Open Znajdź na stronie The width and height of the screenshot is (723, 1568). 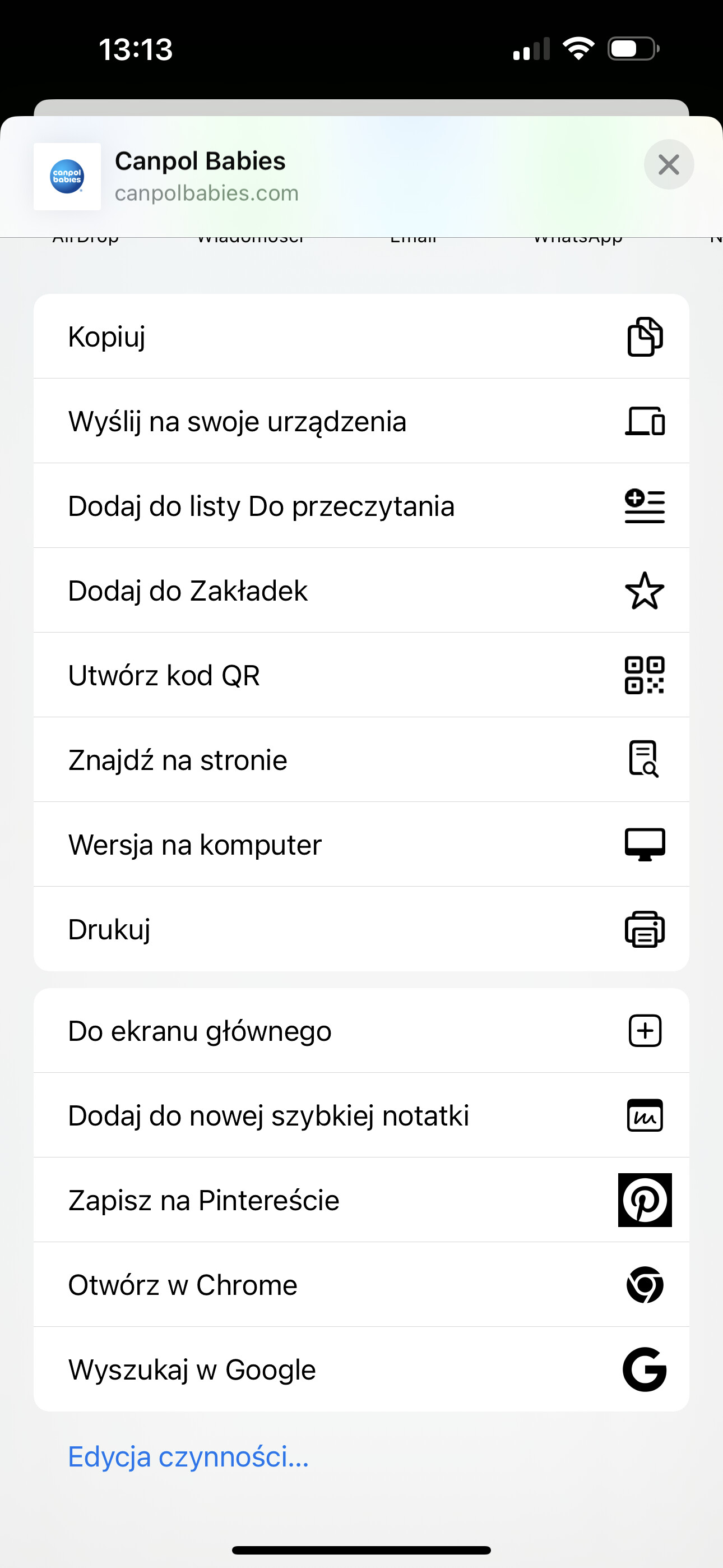pos(361,759)
